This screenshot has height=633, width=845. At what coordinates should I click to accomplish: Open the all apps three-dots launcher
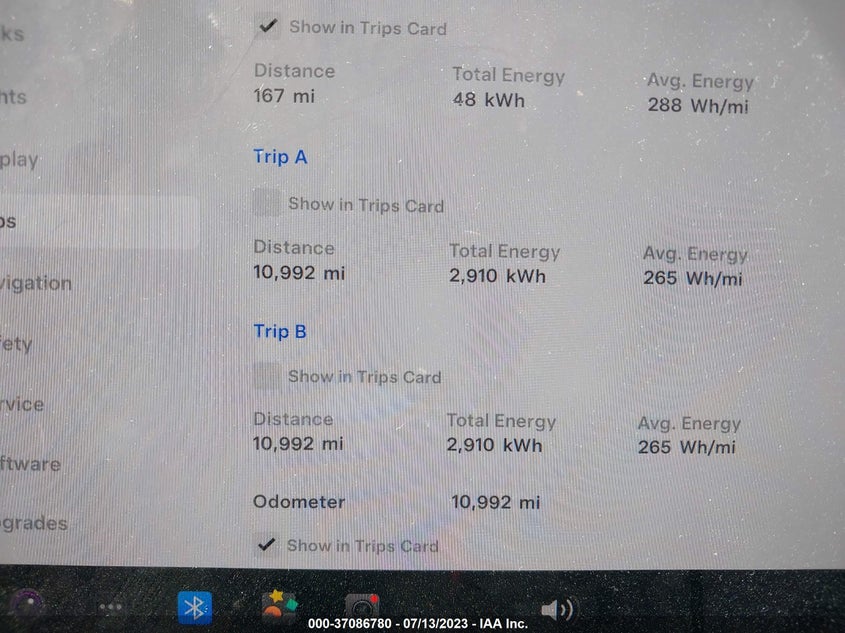click(110, 607)
